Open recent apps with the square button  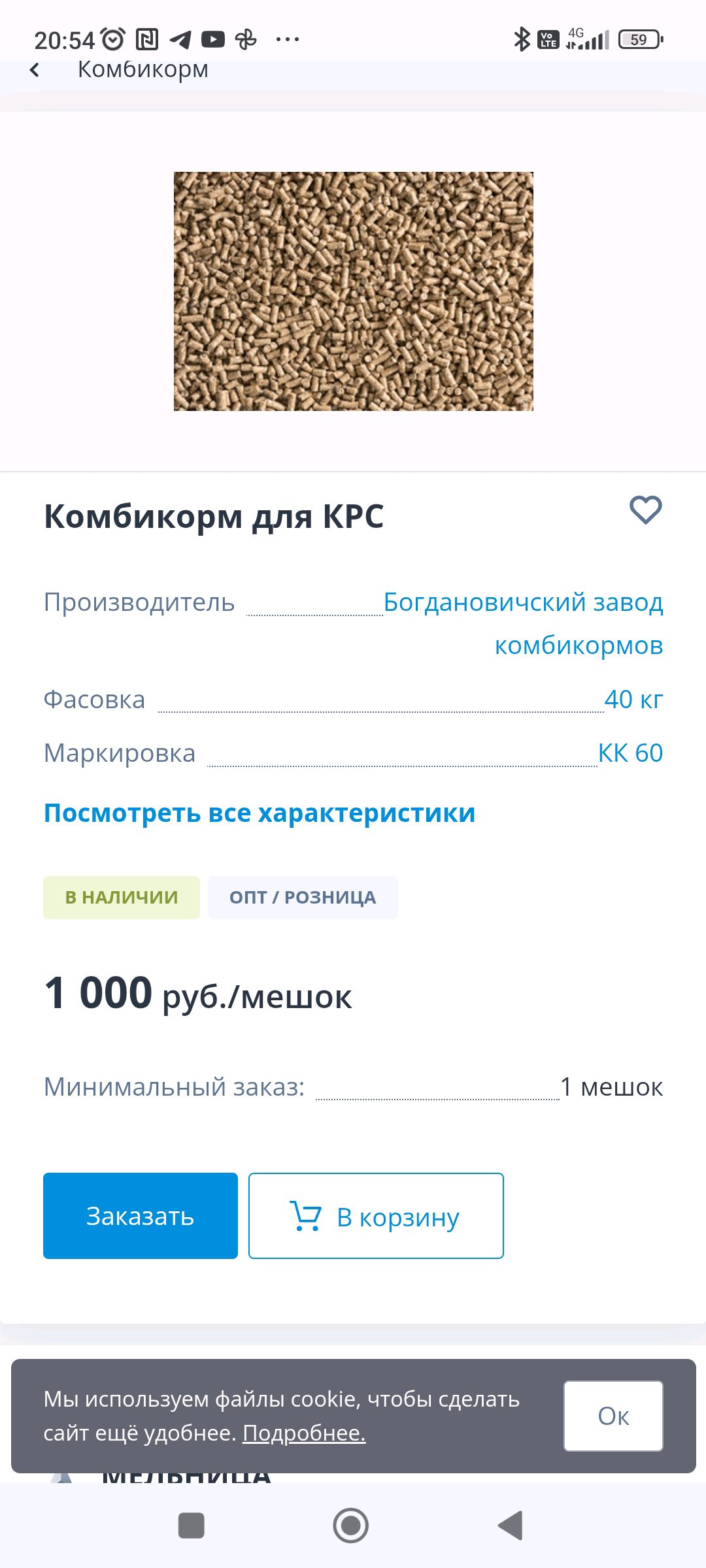(x=192, y=1526)
